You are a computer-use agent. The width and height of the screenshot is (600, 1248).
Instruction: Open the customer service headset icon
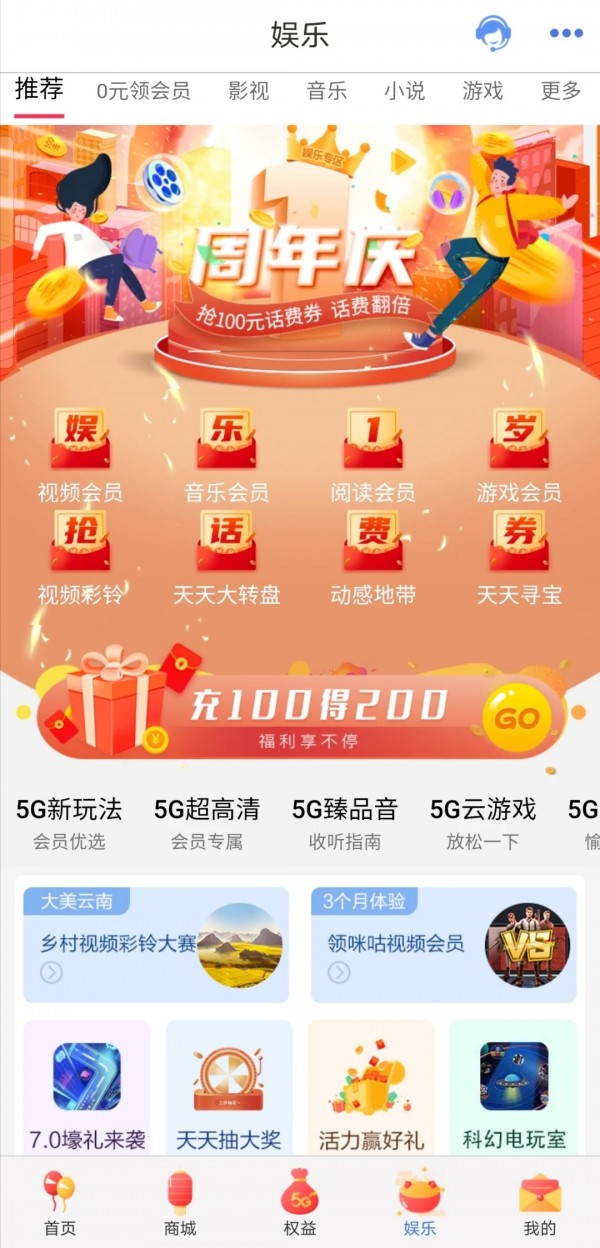(492, 34)
